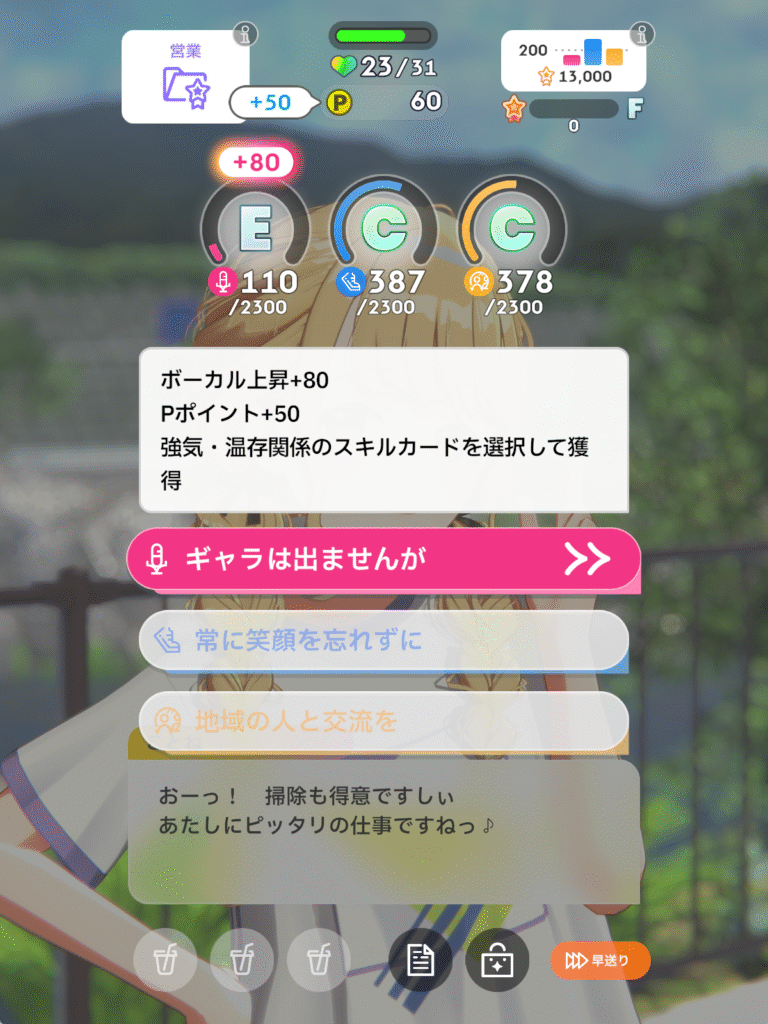Tap the 早送り fast-forward button
This screenshot has width=768, height=1024.
point(600,961)
